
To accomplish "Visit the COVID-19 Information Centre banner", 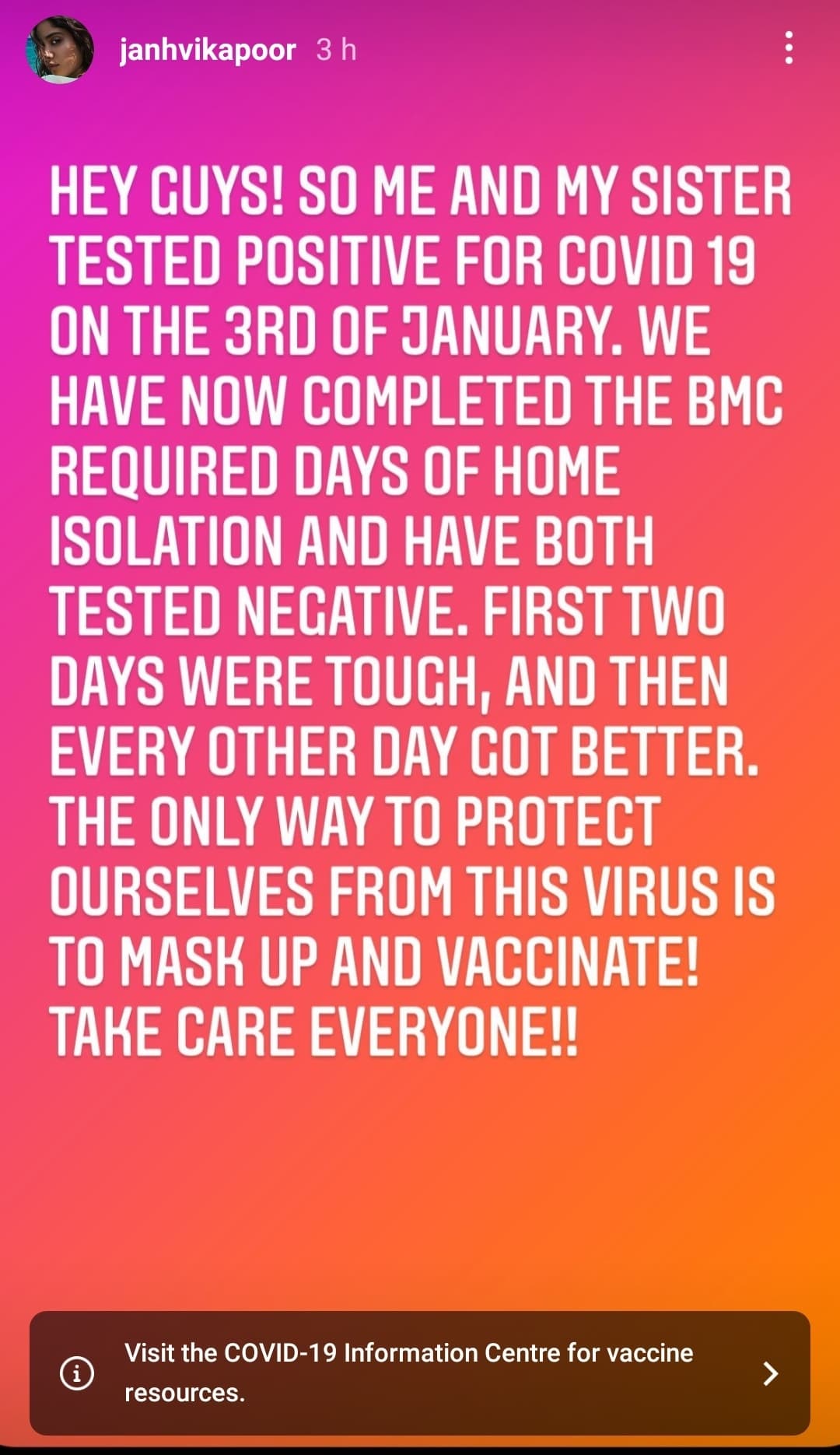I will coord(420,1373).
